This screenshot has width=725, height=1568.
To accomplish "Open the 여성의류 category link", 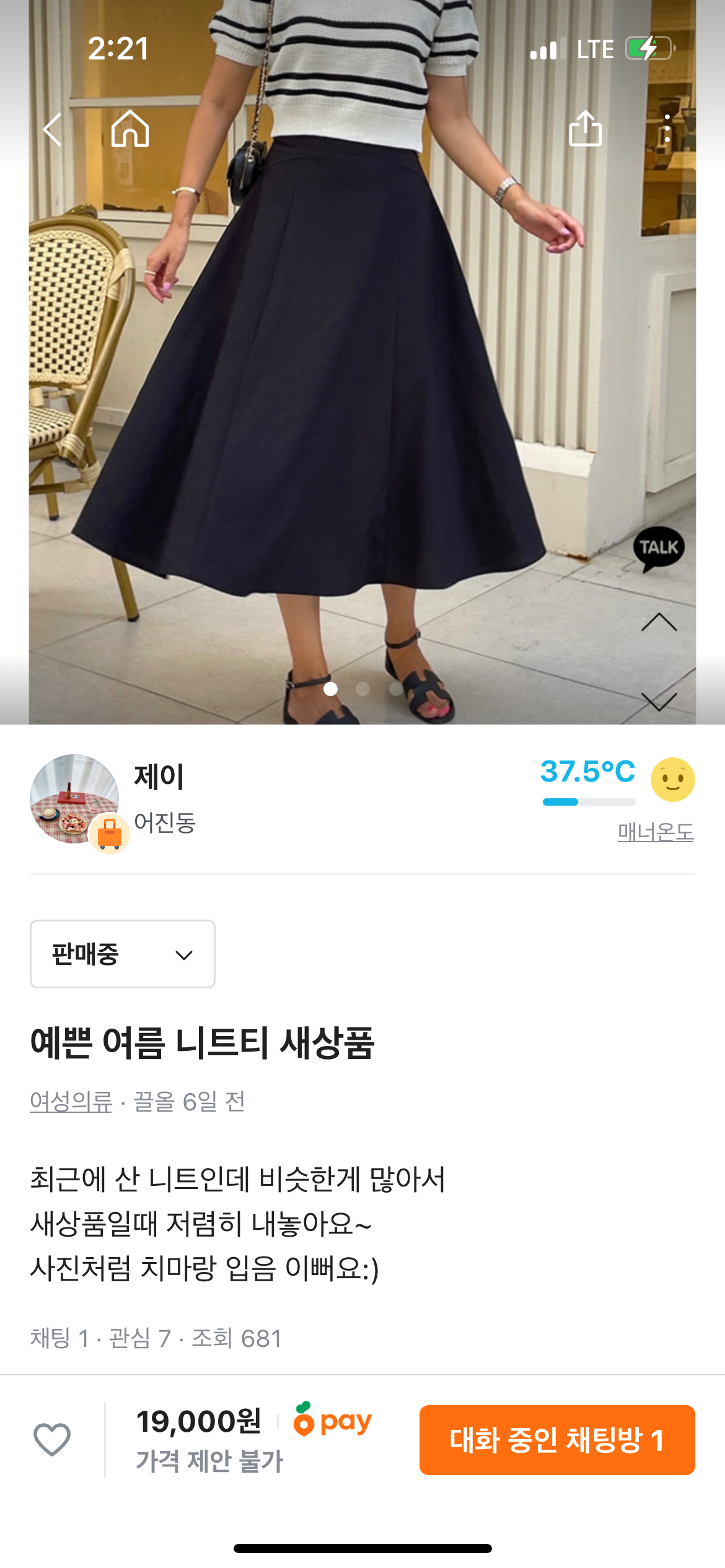I will point(71,1102).
